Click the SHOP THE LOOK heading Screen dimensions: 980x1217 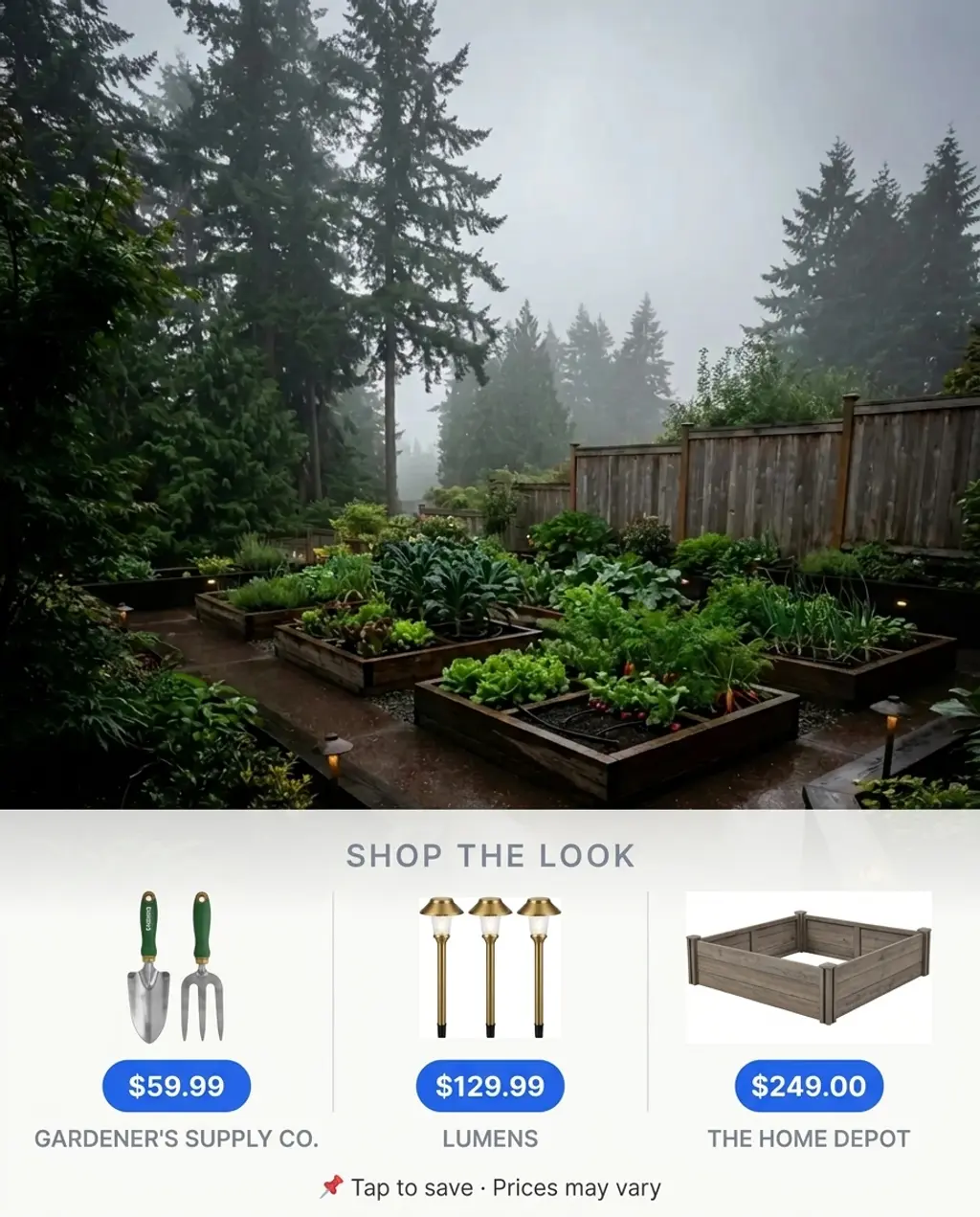(x=490, y=855)
